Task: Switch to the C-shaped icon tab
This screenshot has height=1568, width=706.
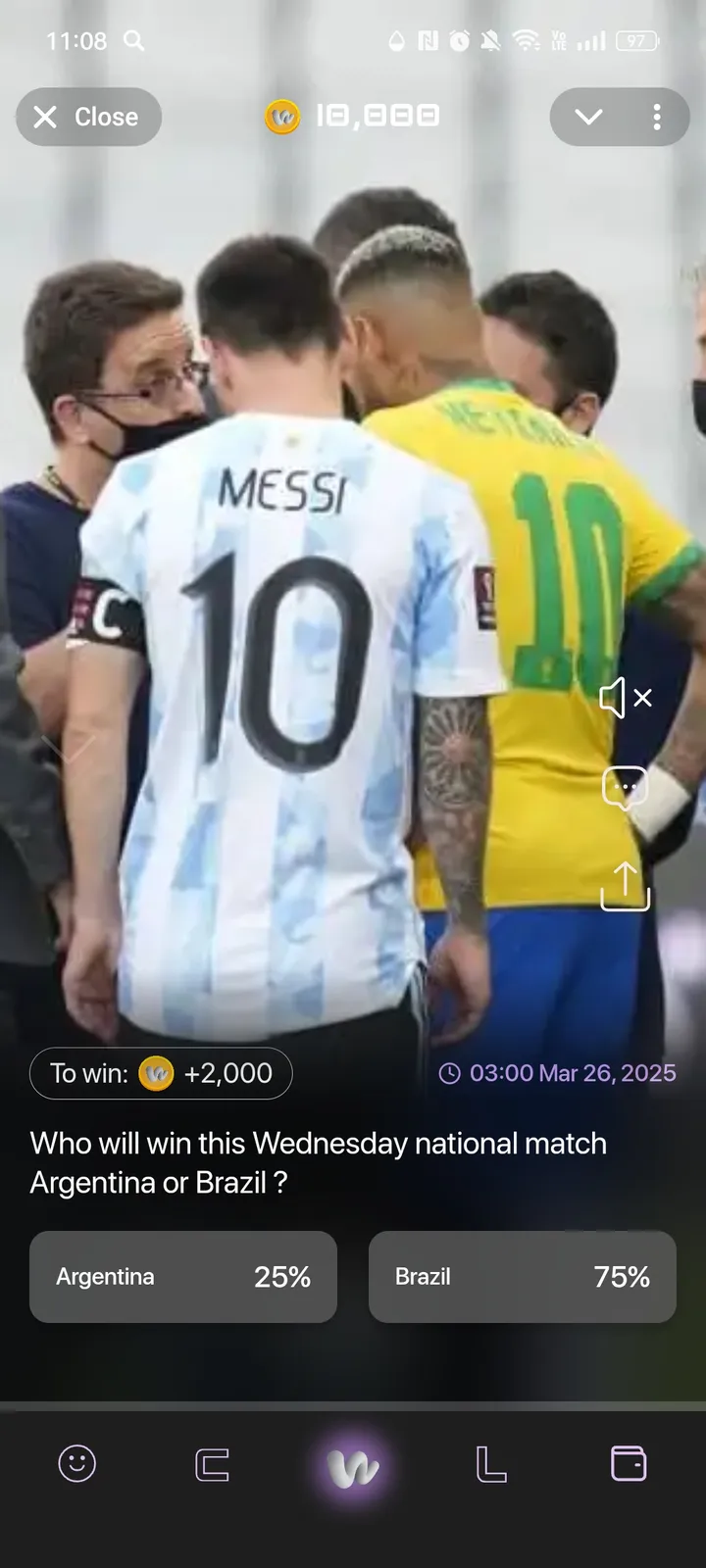Action: [x=212, y=1464]
